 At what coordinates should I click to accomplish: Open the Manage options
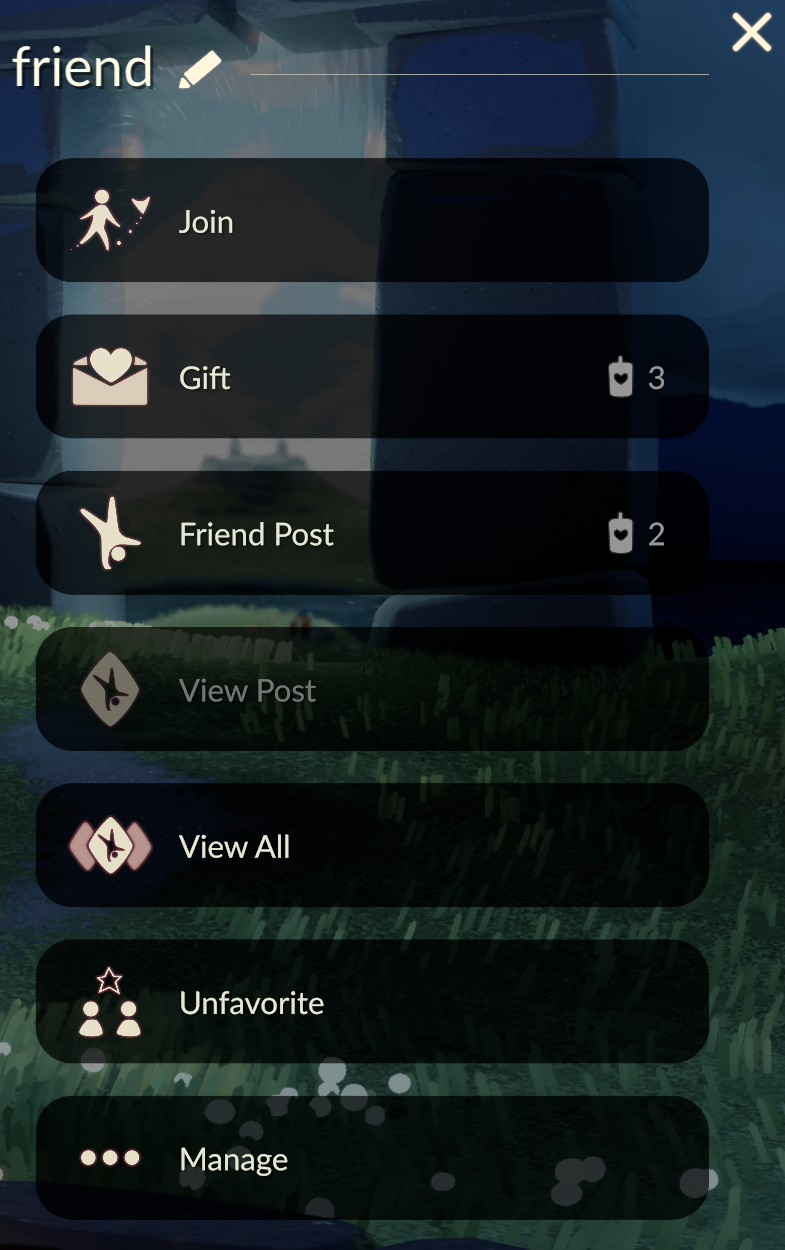point(372,1158)
